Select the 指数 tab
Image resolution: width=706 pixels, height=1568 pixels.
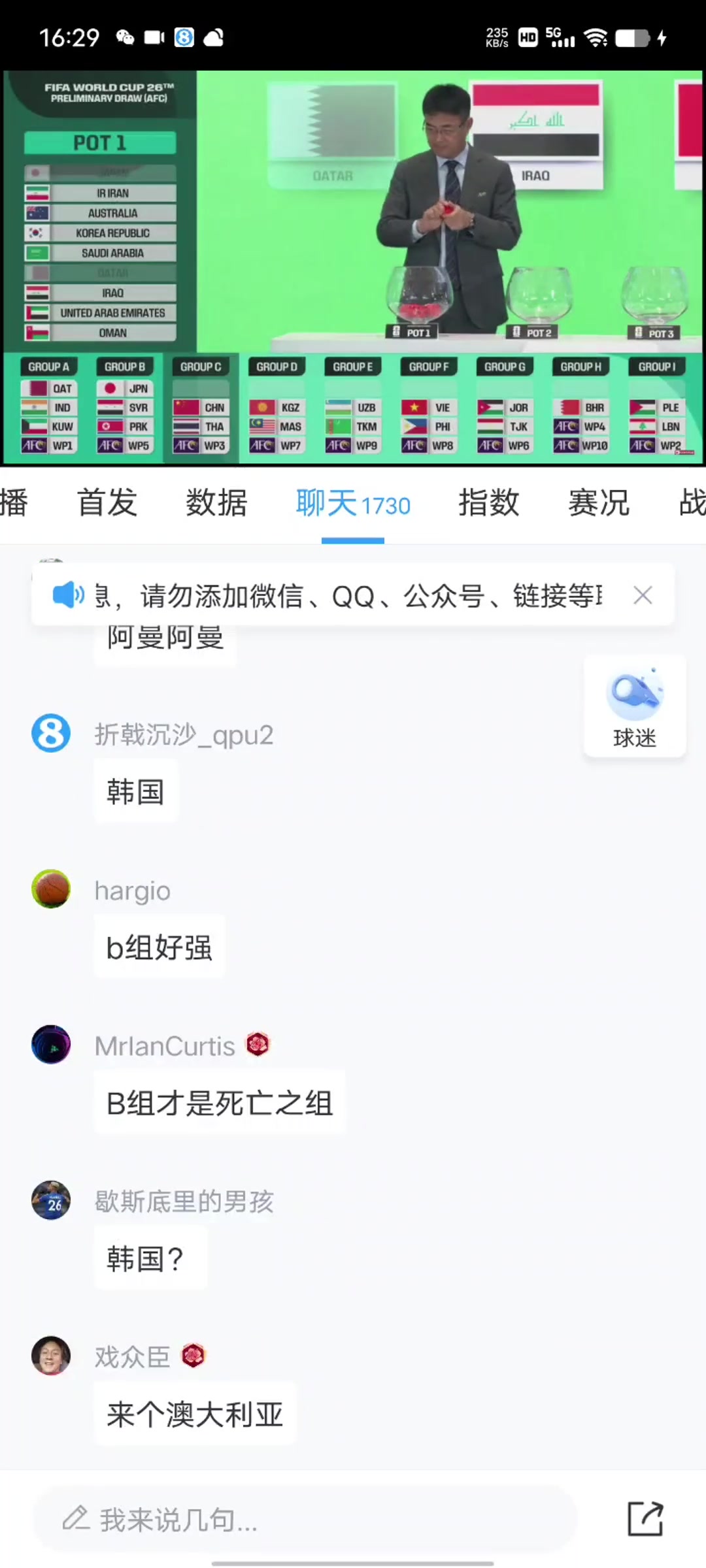tap(488, 503)
